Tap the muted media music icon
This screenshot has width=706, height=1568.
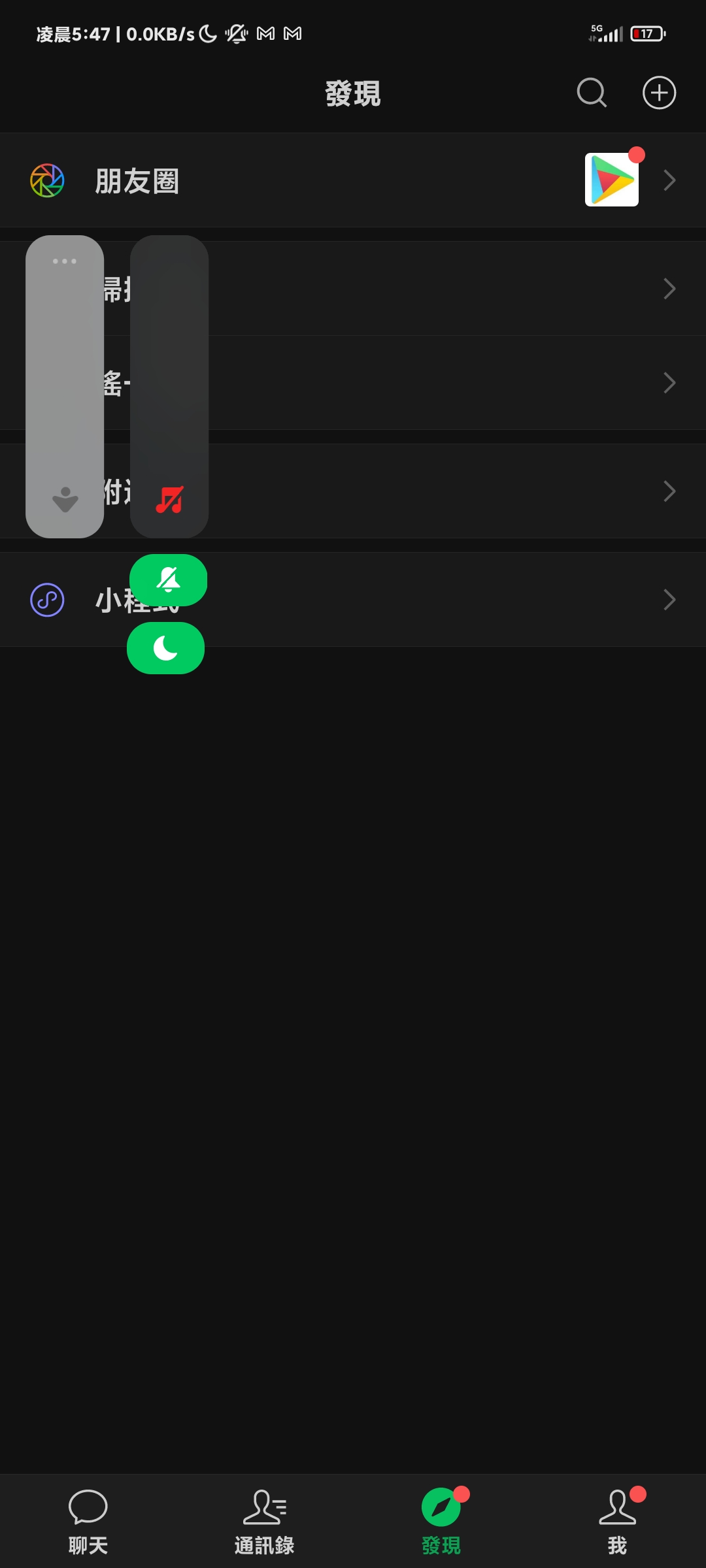point(169,500)
